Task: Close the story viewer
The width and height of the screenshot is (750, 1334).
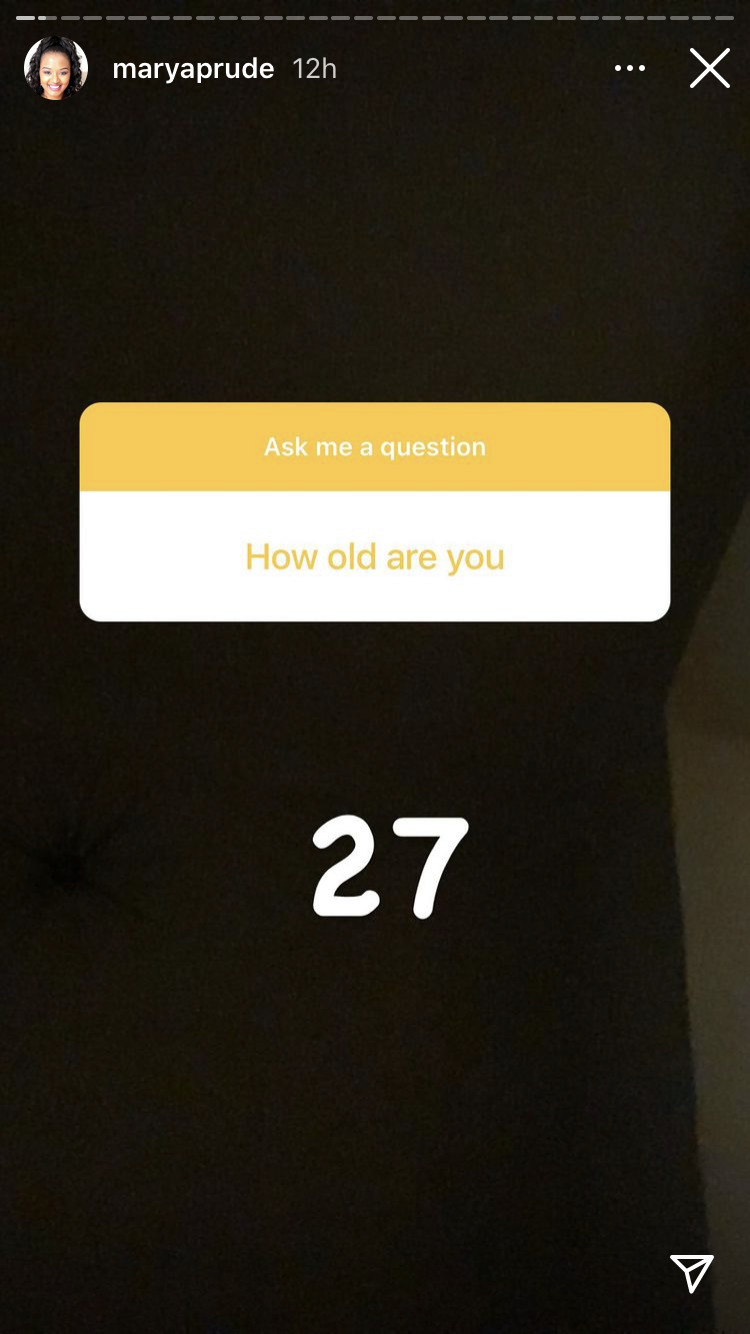Action: coord(710,68)
